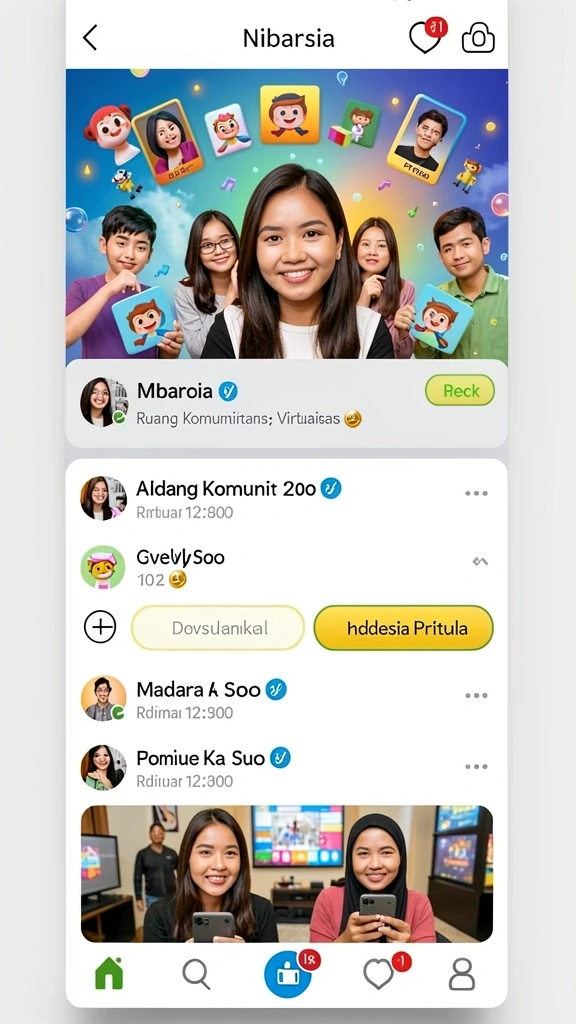Screen dimensions: 576x1024
Task: Switch to the Home tab
Action: [109, 974]
